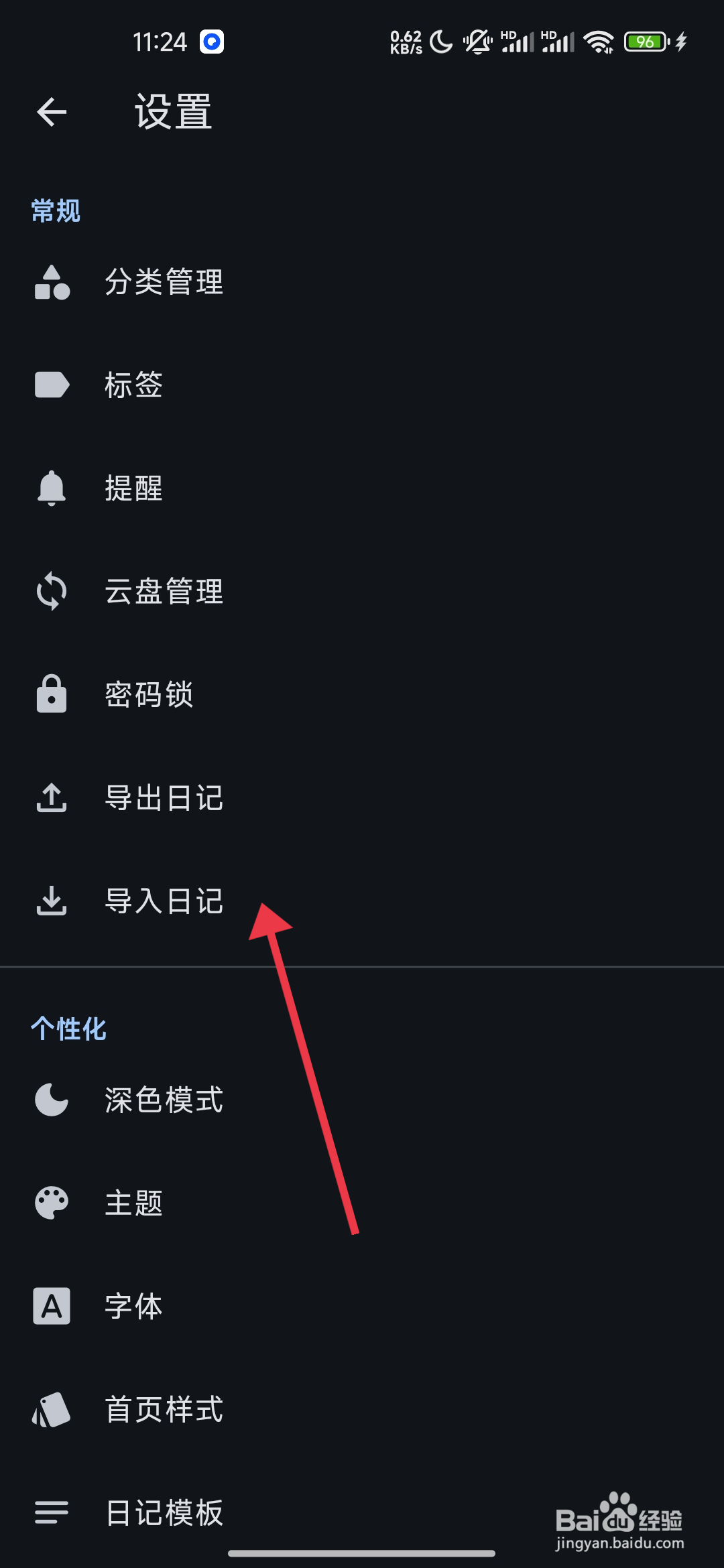Image resolution: width=724 pixels, height=1568 pixels.
Task: Click the import download icon beside 导入日记
Action: point(52,902)
